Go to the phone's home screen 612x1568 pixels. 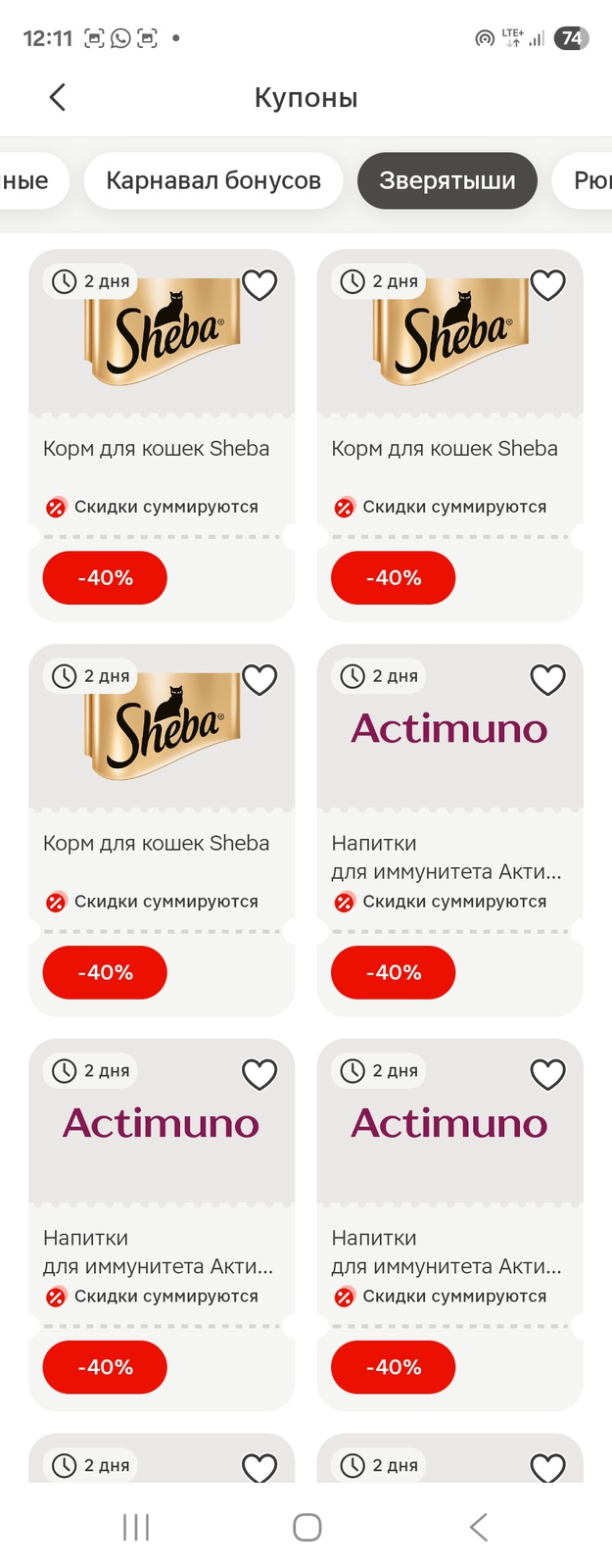(x=306, y=1527)
